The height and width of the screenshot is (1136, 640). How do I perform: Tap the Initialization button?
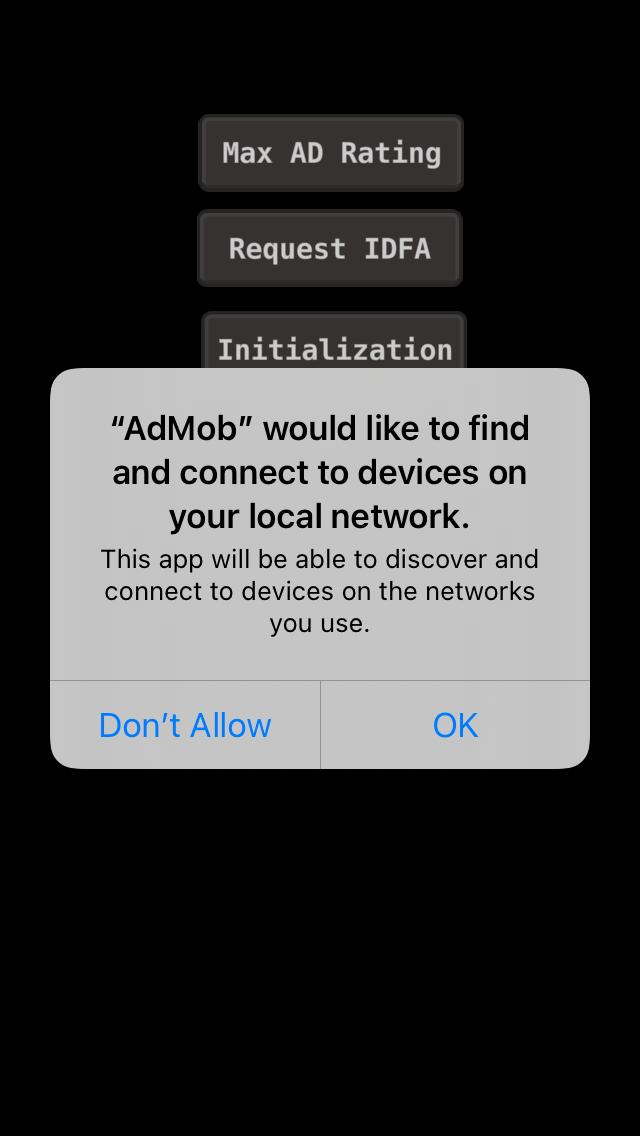click(334, 342)
